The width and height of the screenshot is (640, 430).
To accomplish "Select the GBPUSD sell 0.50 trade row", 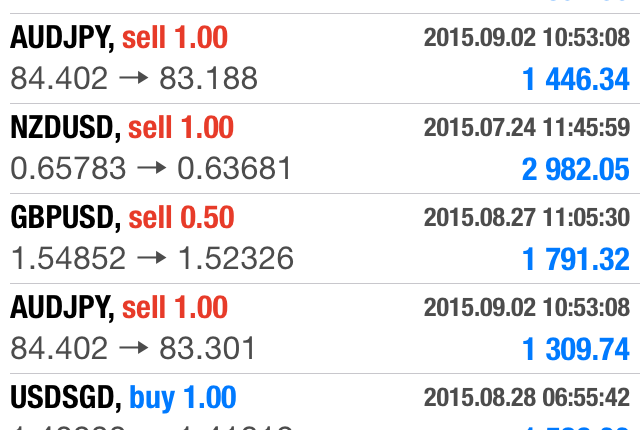I will click(320, 238).
